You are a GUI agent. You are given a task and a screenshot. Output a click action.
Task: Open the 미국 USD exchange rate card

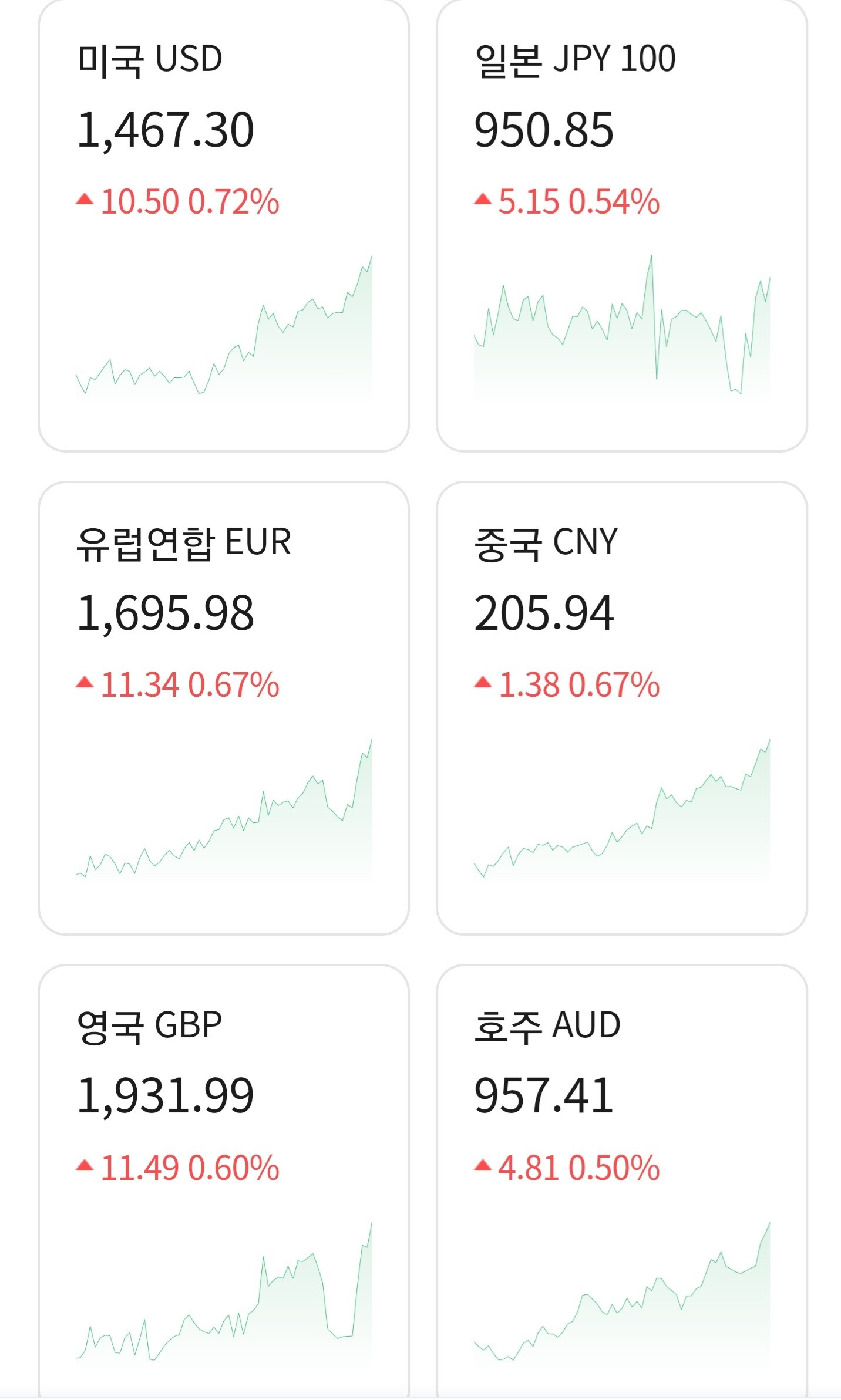(223, 226)
